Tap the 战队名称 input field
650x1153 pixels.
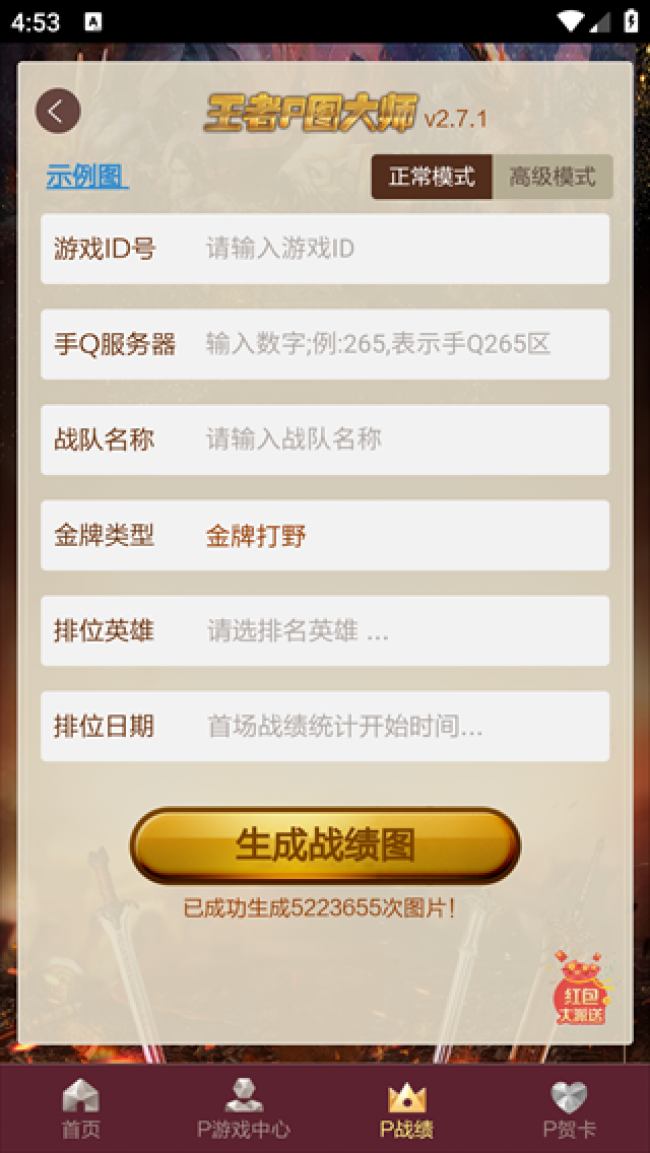[x=400, y=439]
